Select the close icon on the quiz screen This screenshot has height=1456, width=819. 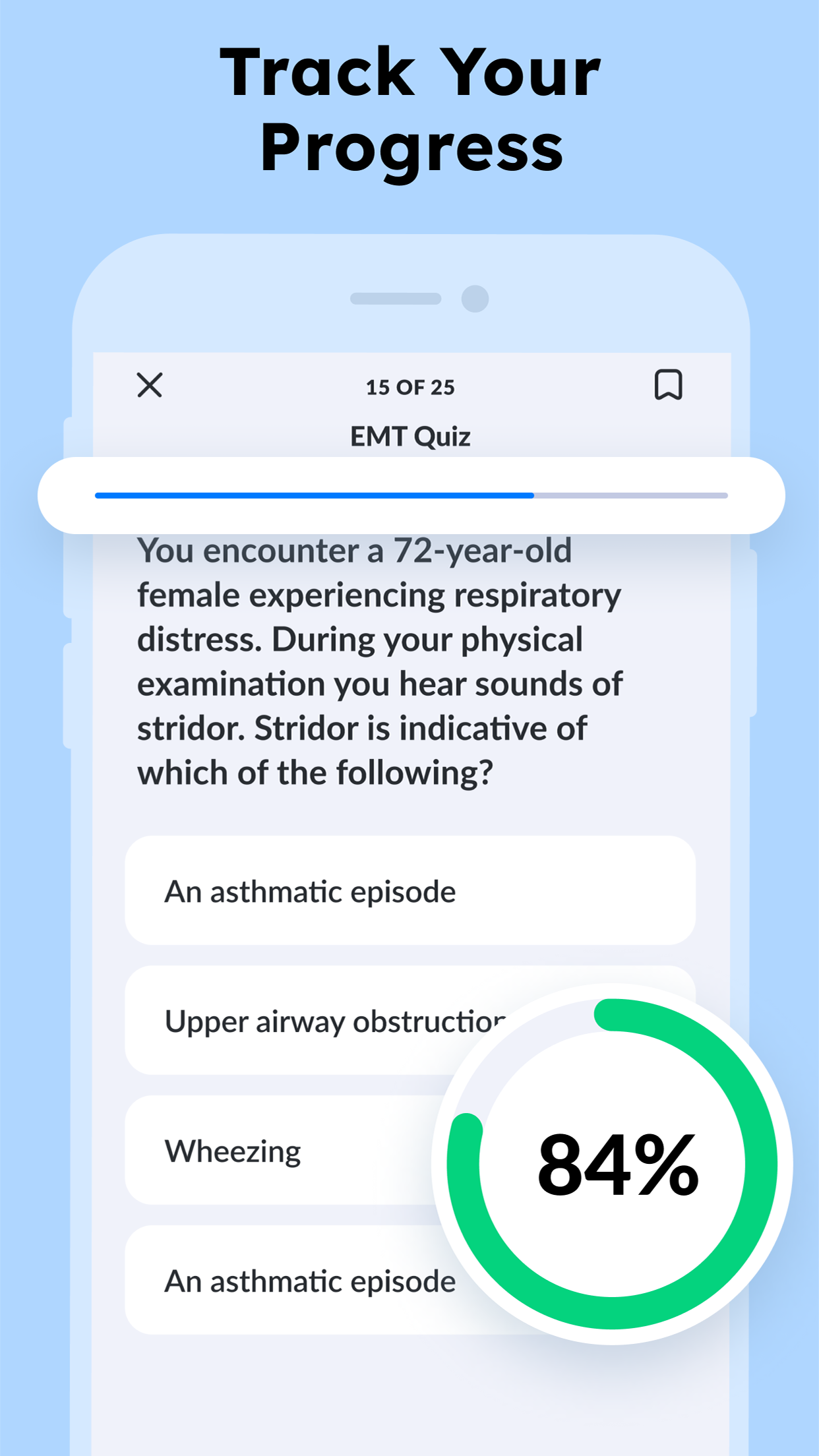[149, 386]
